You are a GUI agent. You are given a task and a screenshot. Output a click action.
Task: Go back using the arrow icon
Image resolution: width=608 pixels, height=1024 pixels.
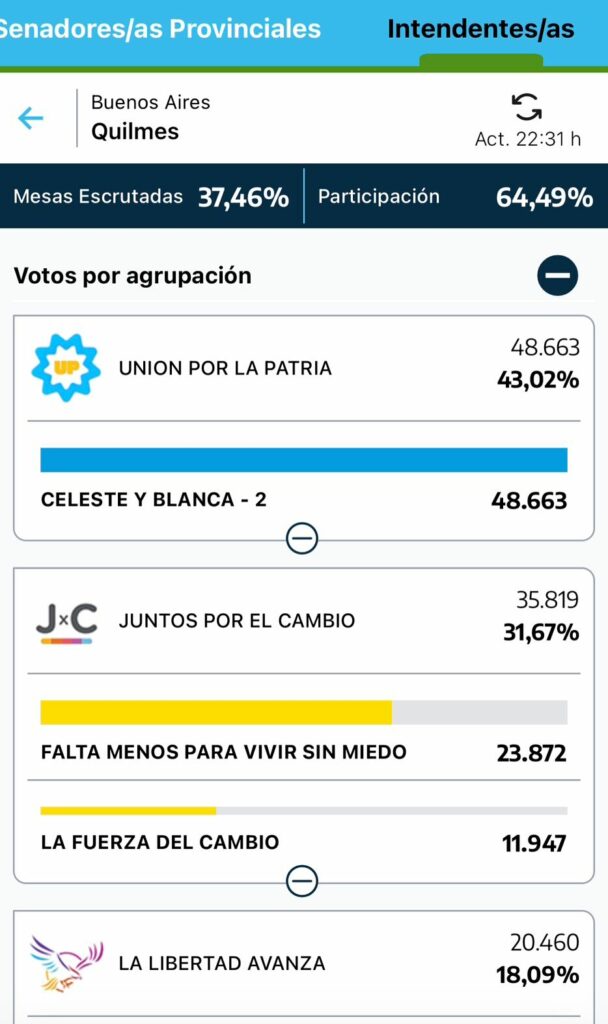[x=31, y=118]
